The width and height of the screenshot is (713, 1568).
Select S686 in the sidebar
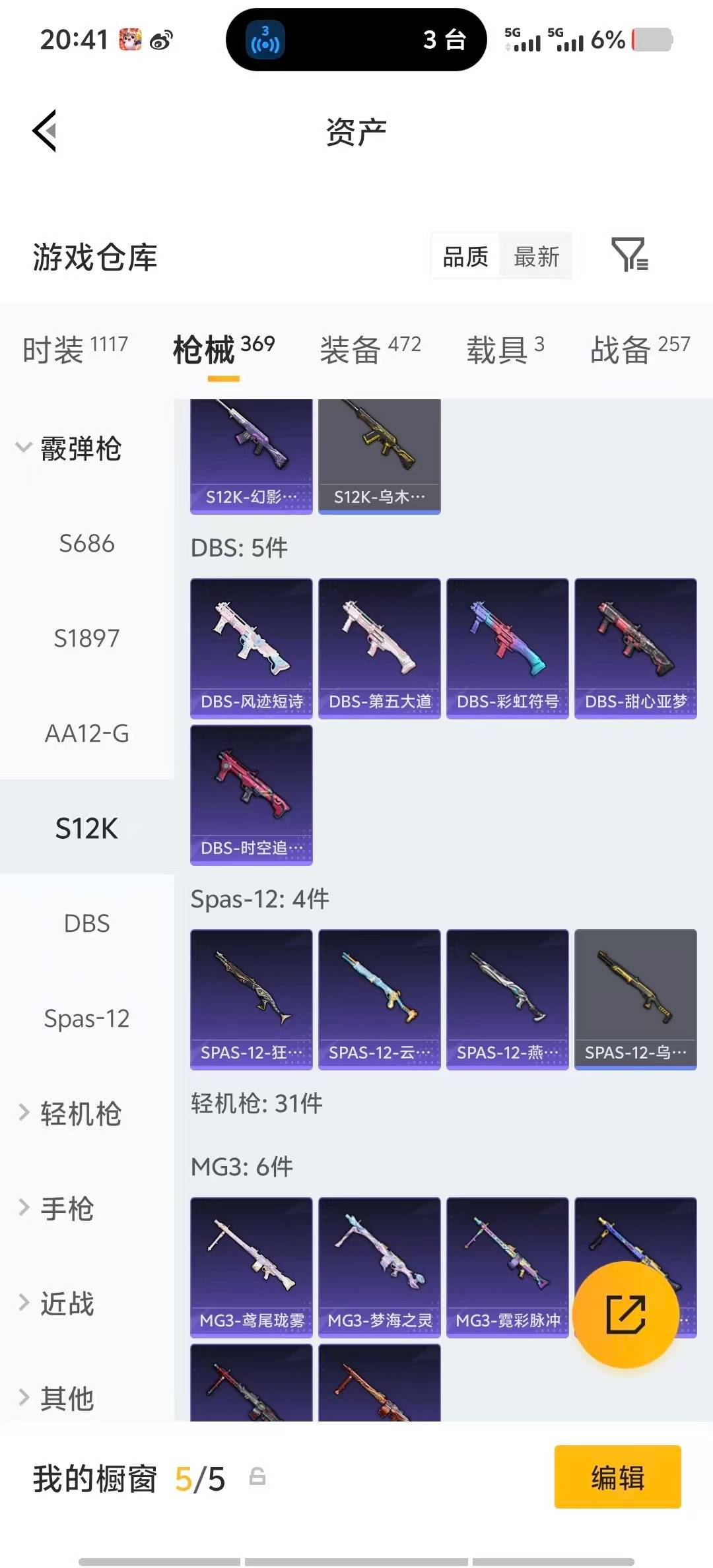[x=86, y=544]
